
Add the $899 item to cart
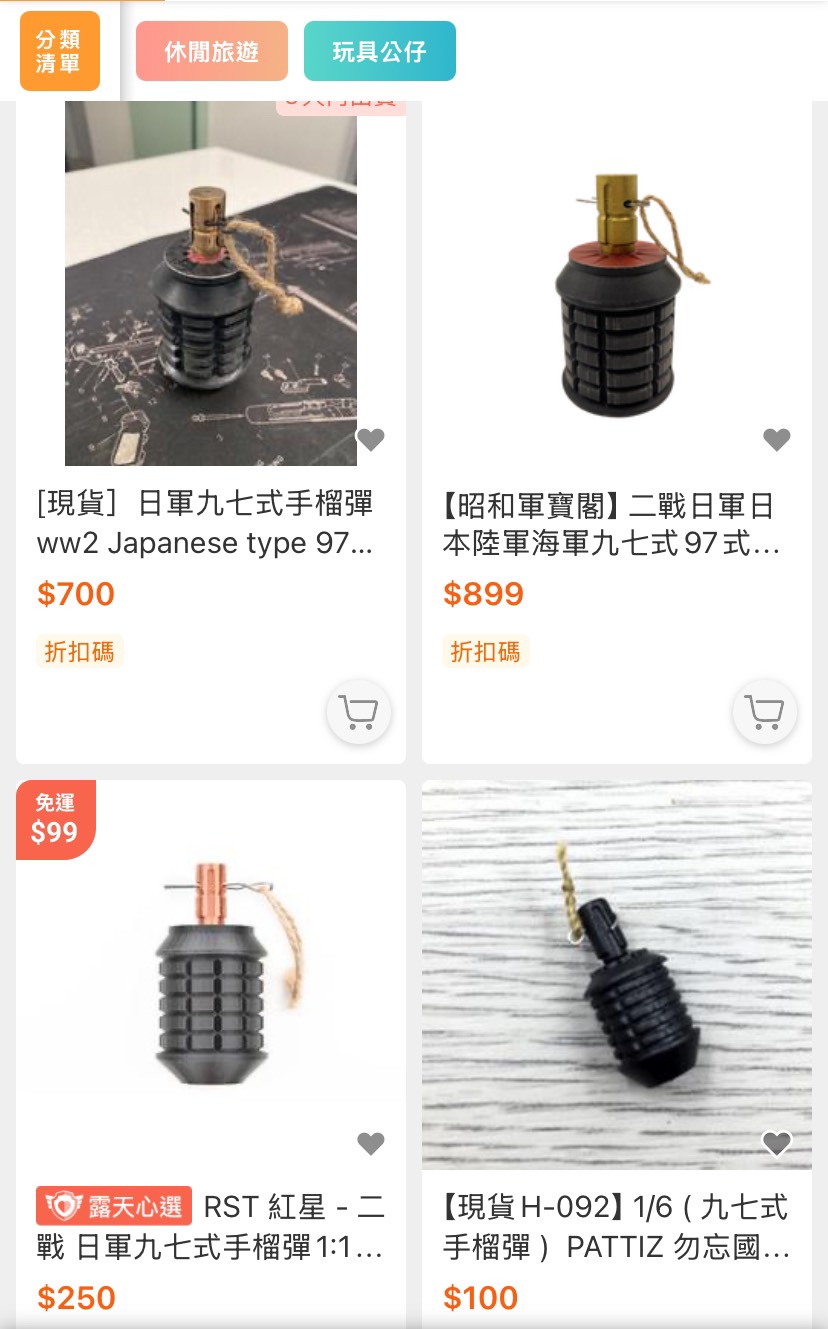click(x=765, y=712)
